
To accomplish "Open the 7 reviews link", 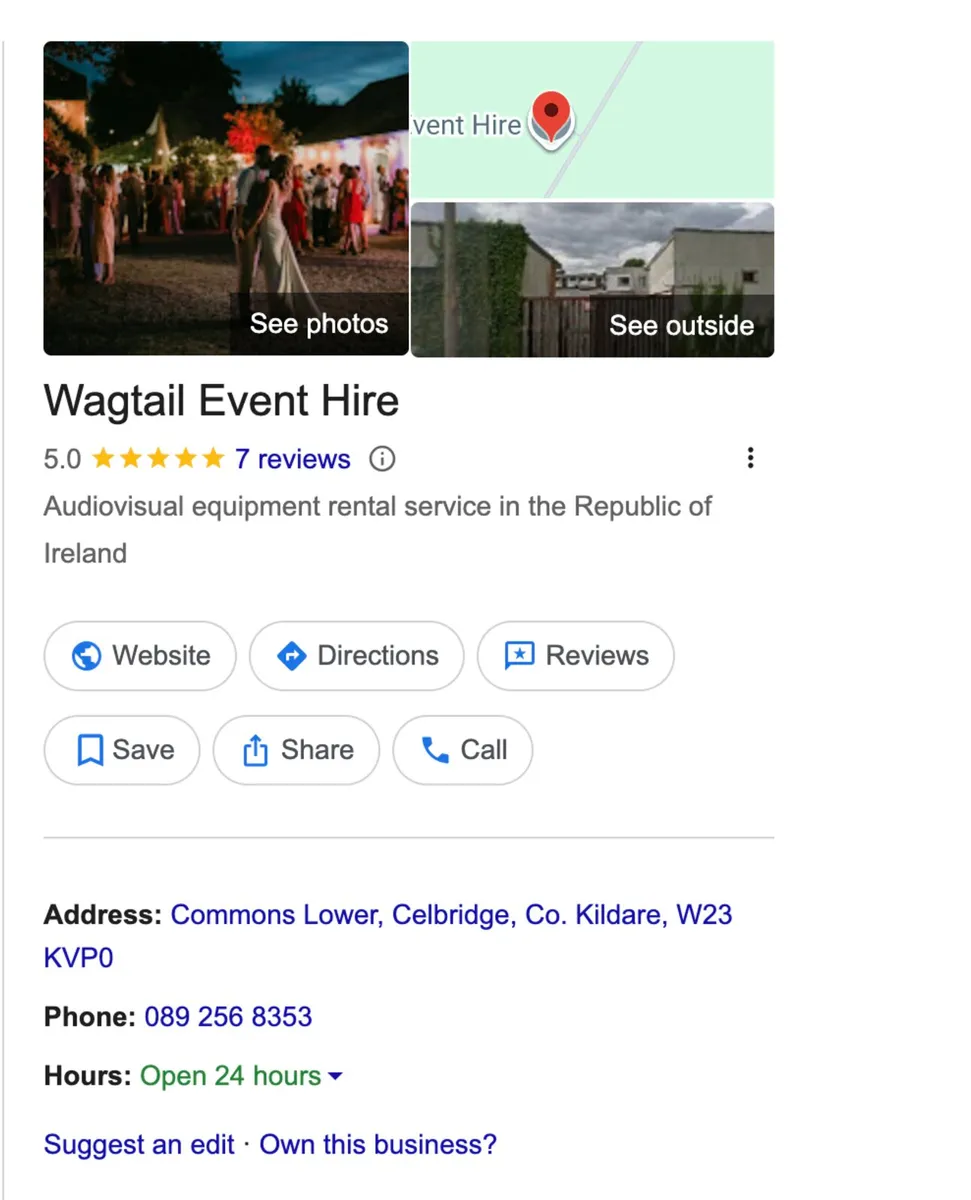I will (293, 459).
